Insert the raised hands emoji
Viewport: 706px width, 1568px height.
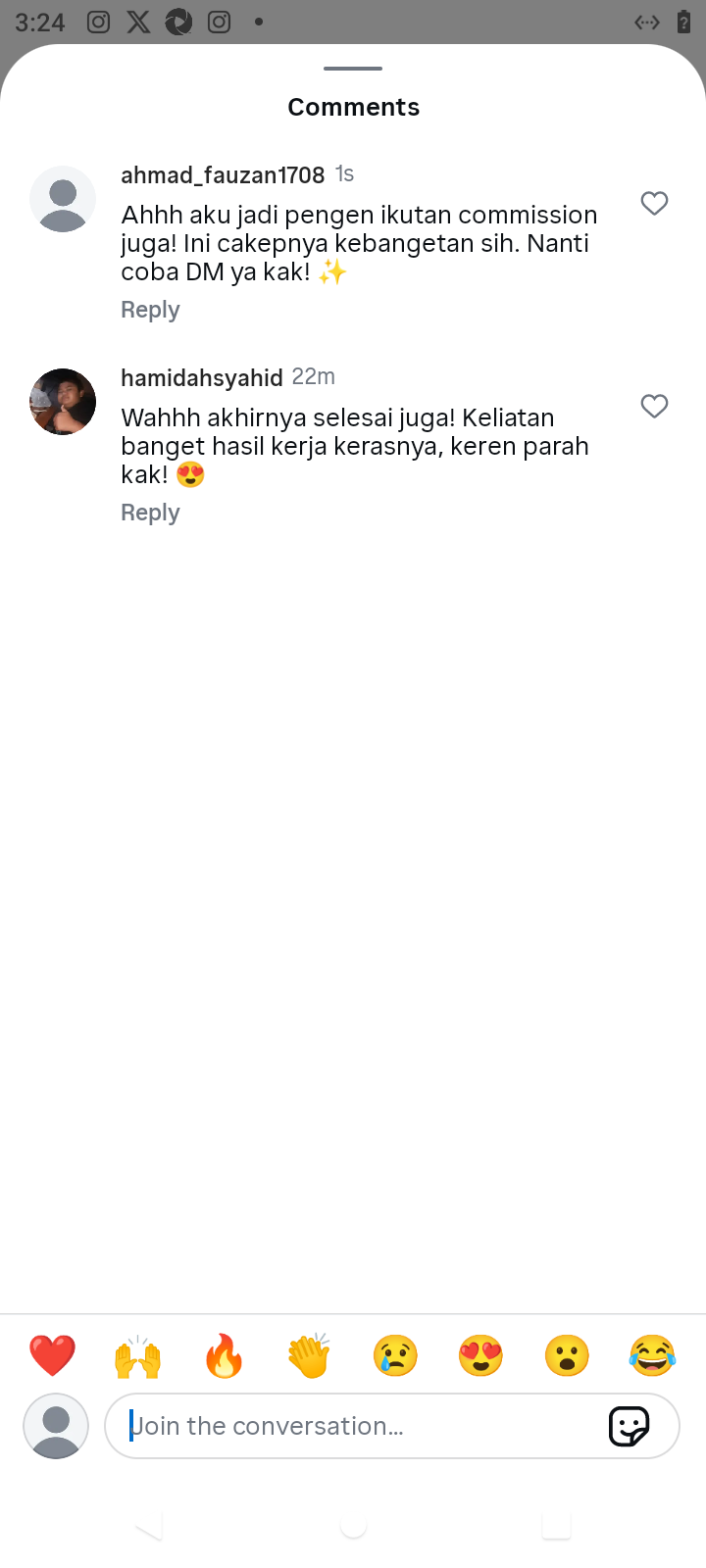pos(138,1356)
